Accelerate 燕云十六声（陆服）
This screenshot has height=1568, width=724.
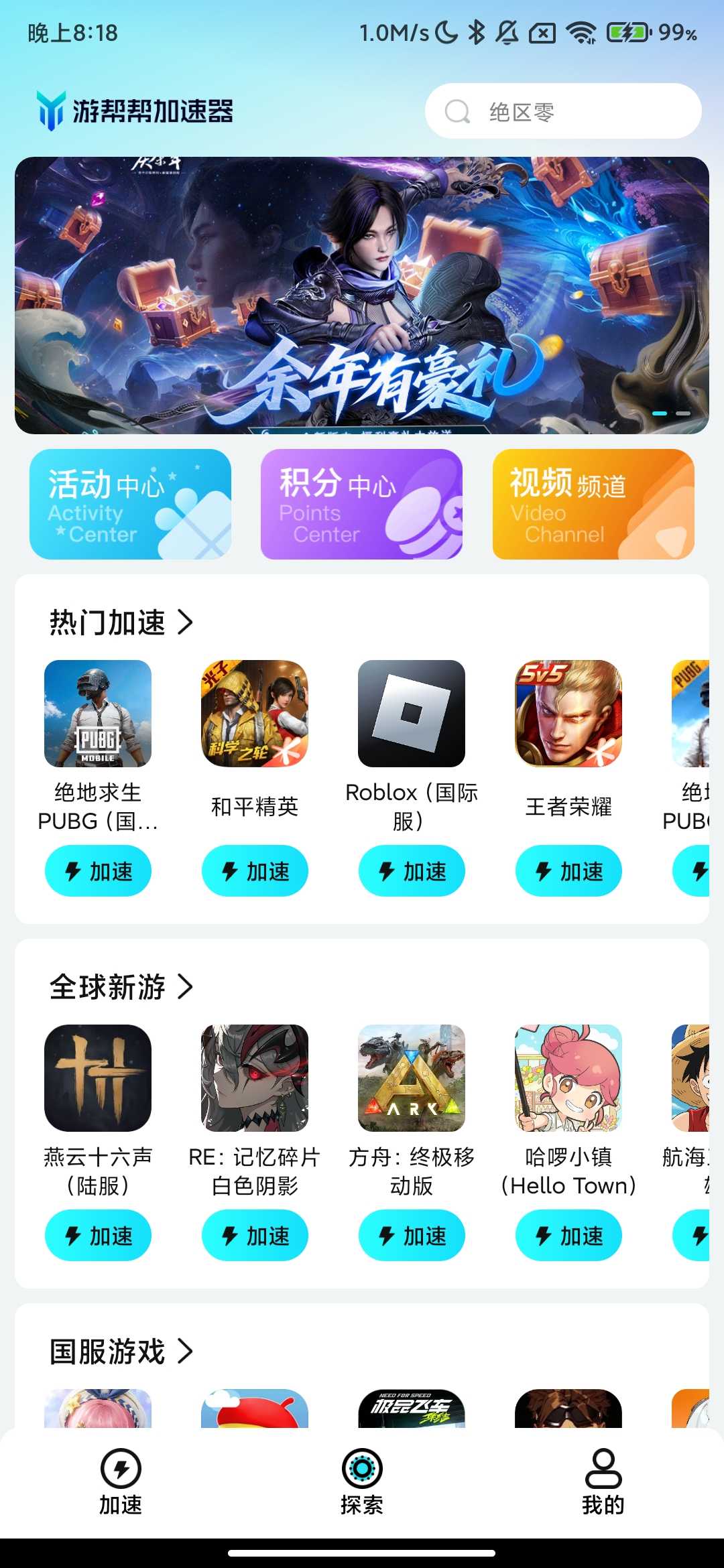coord(98,1235)
